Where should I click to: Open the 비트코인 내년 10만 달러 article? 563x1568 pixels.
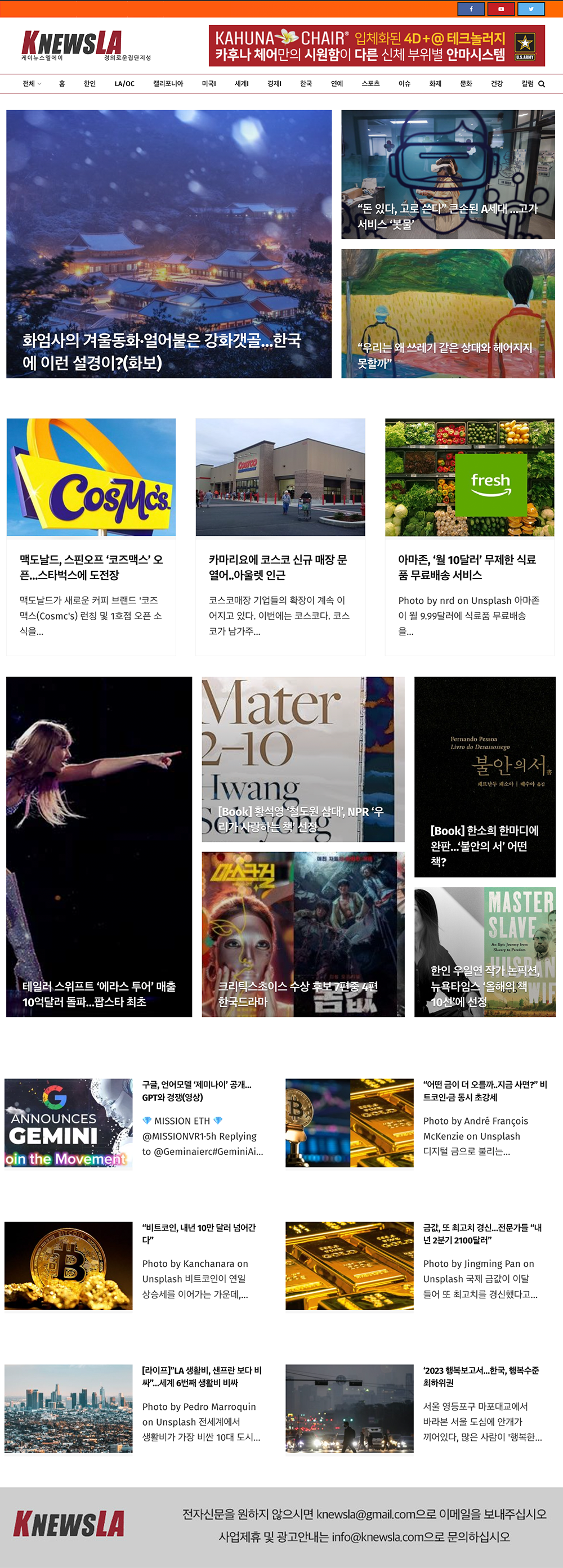198,1233
